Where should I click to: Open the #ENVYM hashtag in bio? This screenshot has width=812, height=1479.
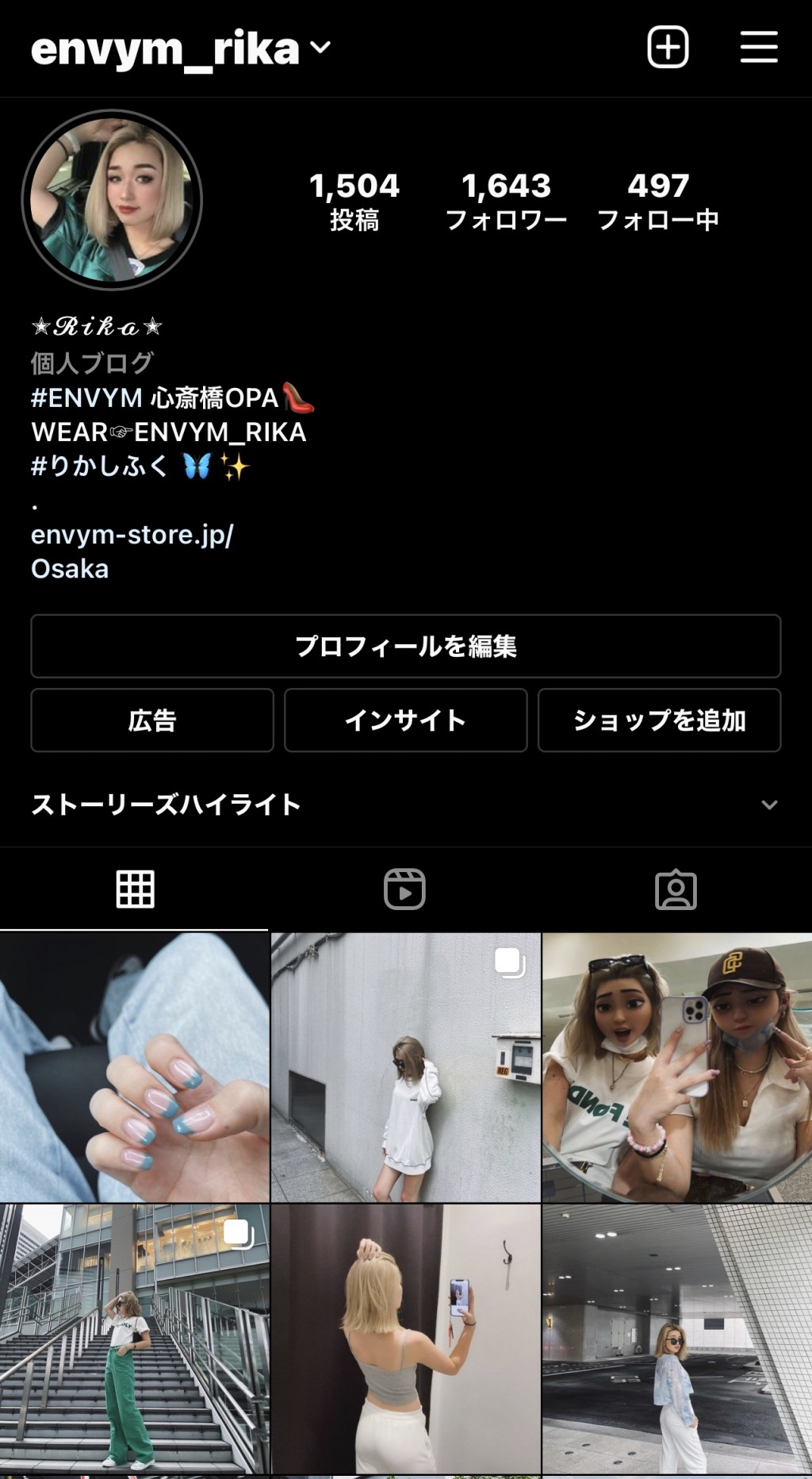point(86,398)
